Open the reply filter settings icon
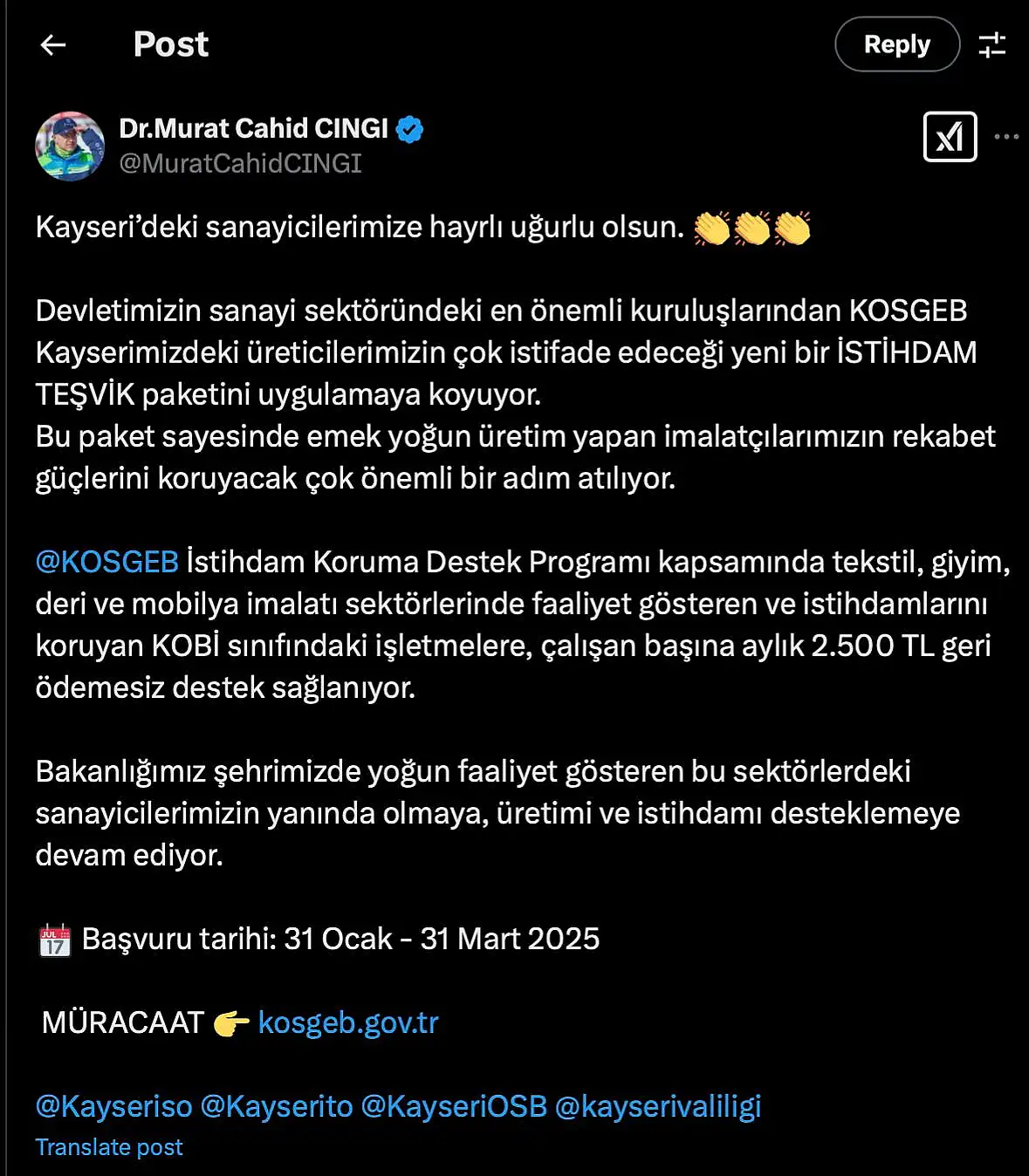1029x1176 pixels. pos(992,44)
